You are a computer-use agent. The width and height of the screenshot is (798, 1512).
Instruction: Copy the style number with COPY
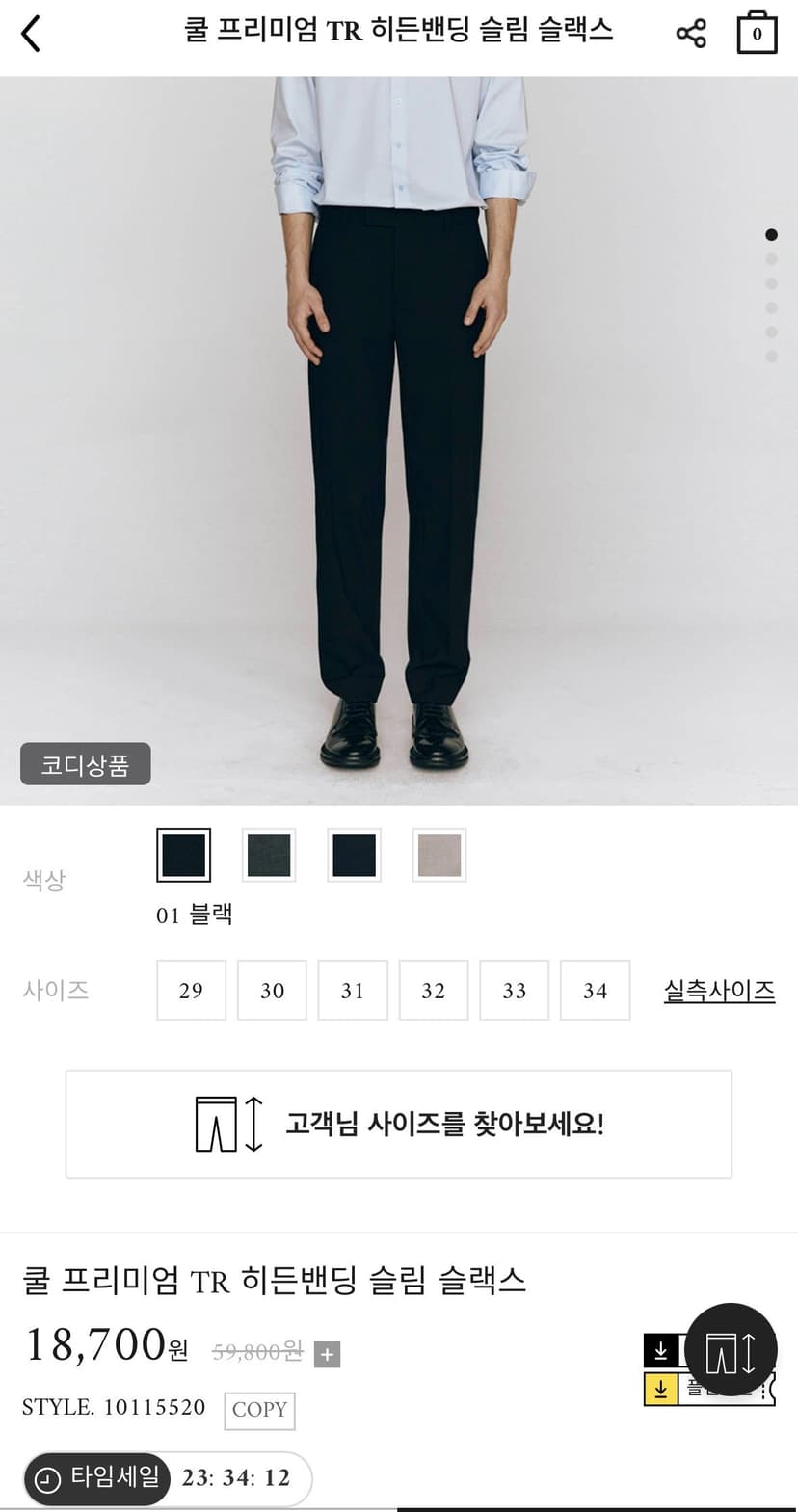(x=259, y=1410)
